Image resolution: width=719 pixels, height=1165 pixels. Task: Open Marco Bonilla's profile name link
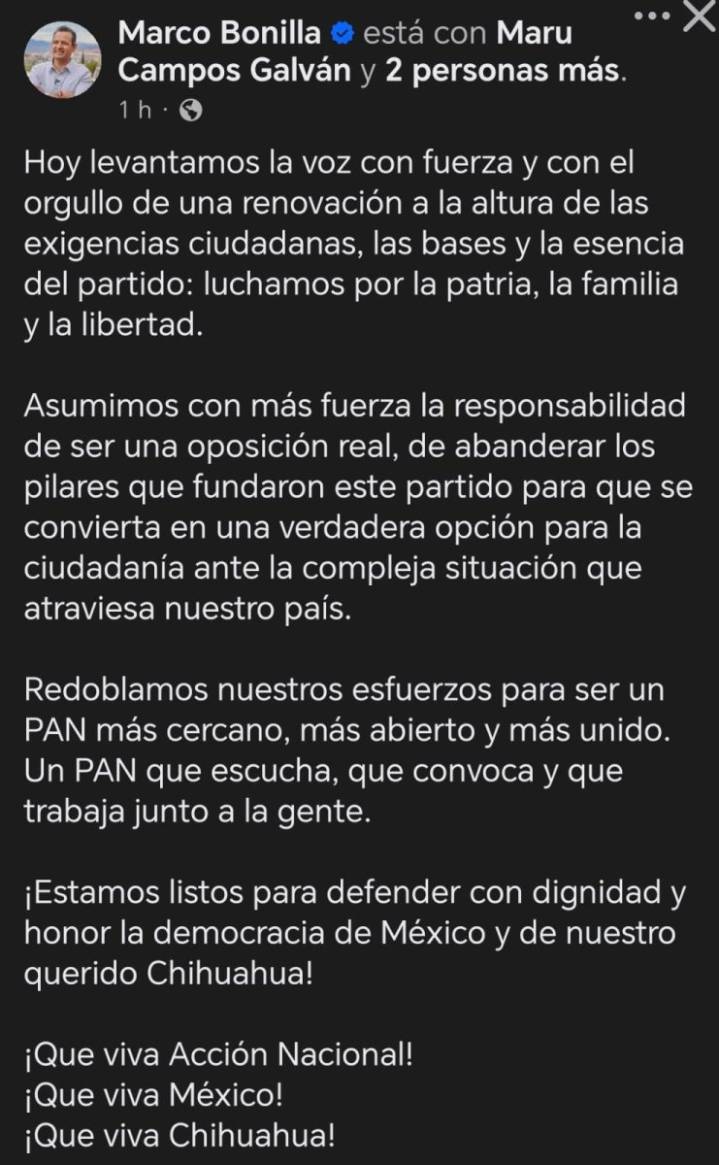point(219,33)
